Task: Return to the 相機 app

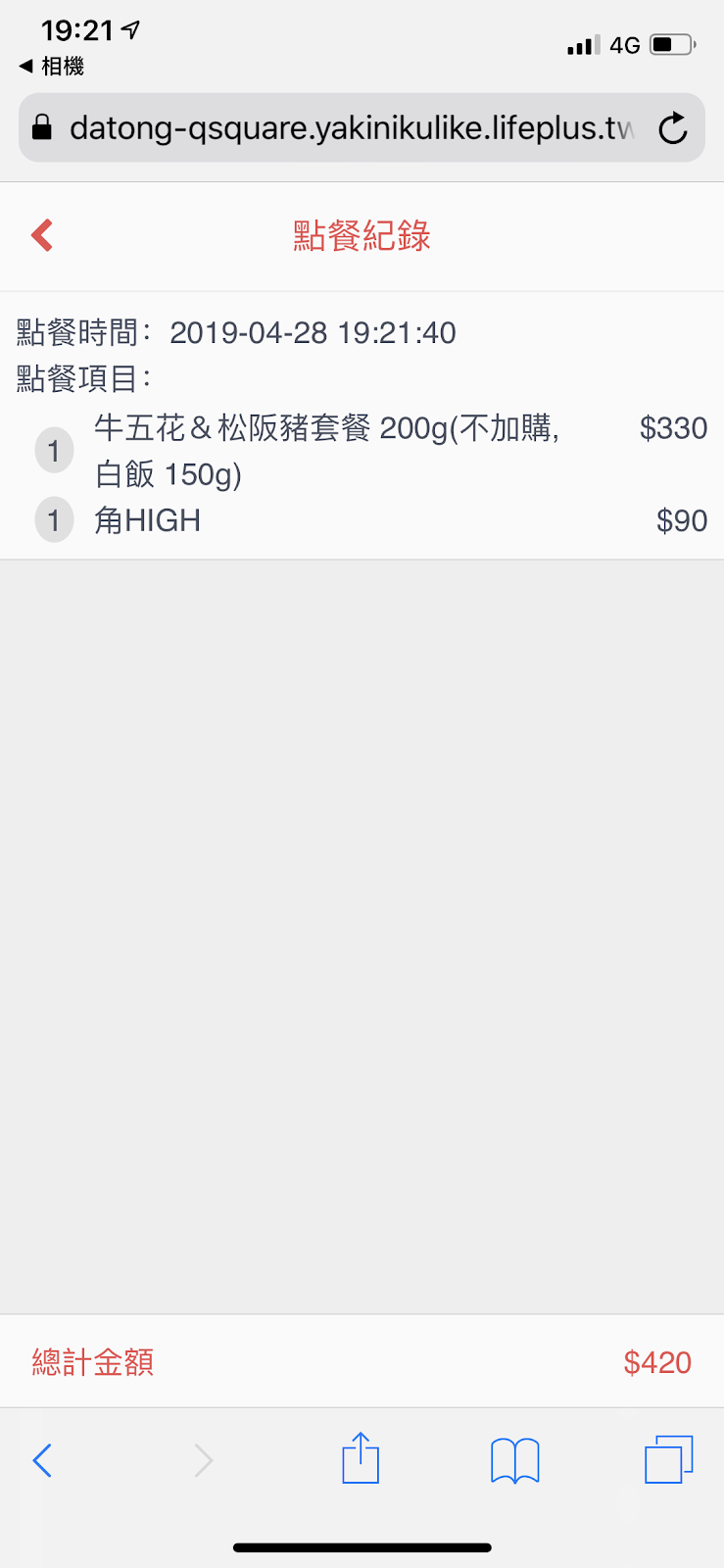Action: (x=52, y=67)
